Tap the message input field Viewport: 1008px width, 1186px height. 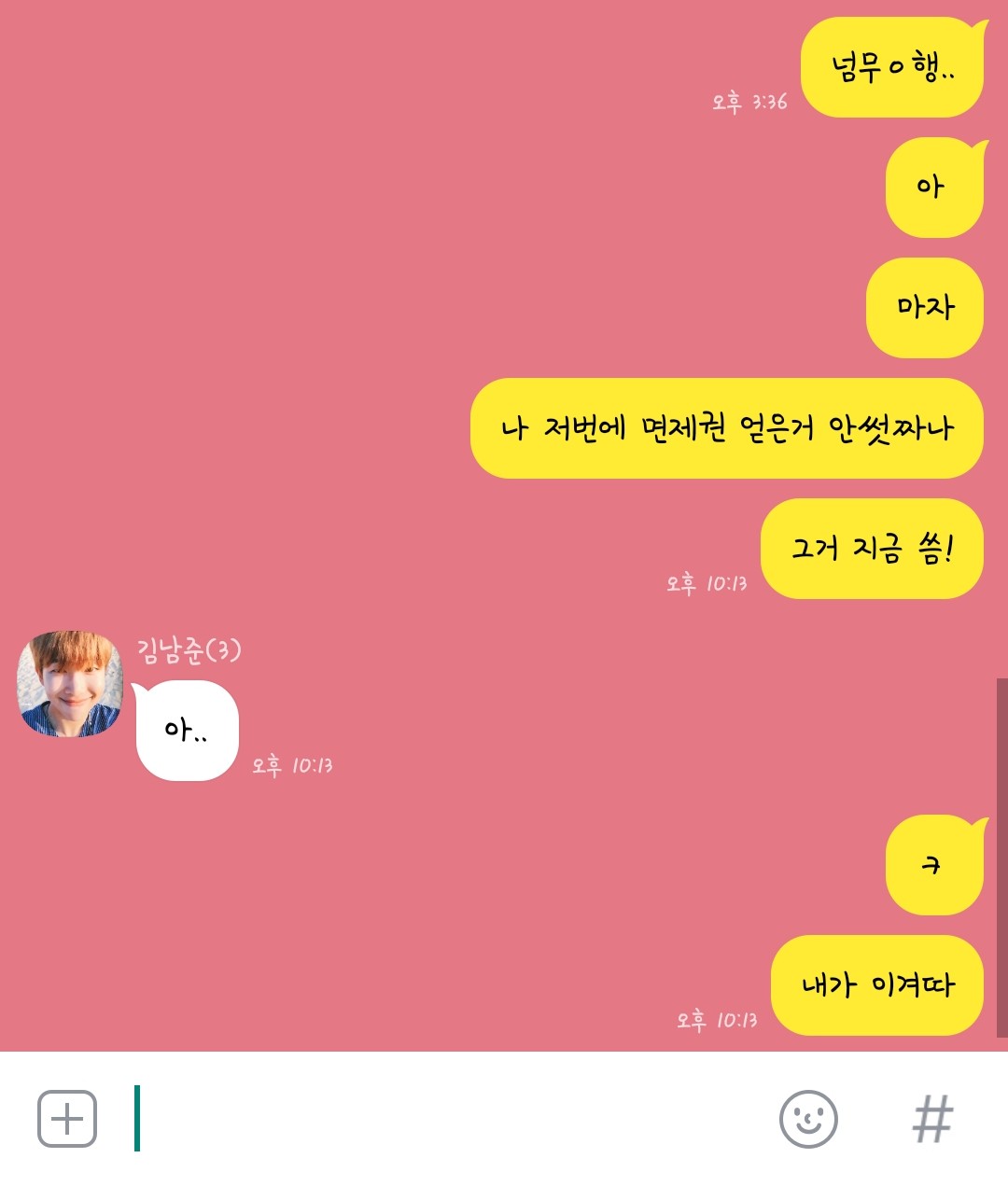(x=448, y=1118)
